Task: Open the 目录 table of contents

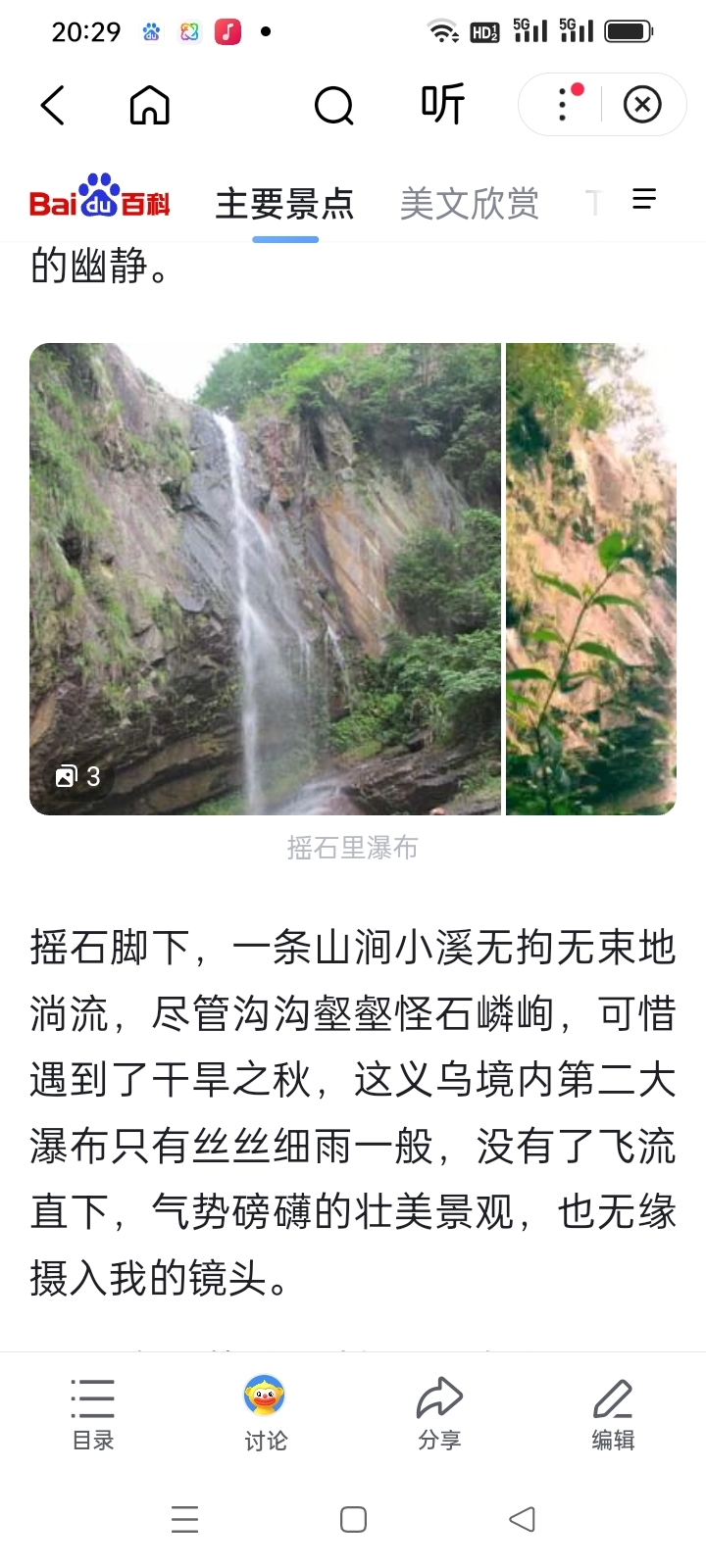Action: click(93, 1413)
